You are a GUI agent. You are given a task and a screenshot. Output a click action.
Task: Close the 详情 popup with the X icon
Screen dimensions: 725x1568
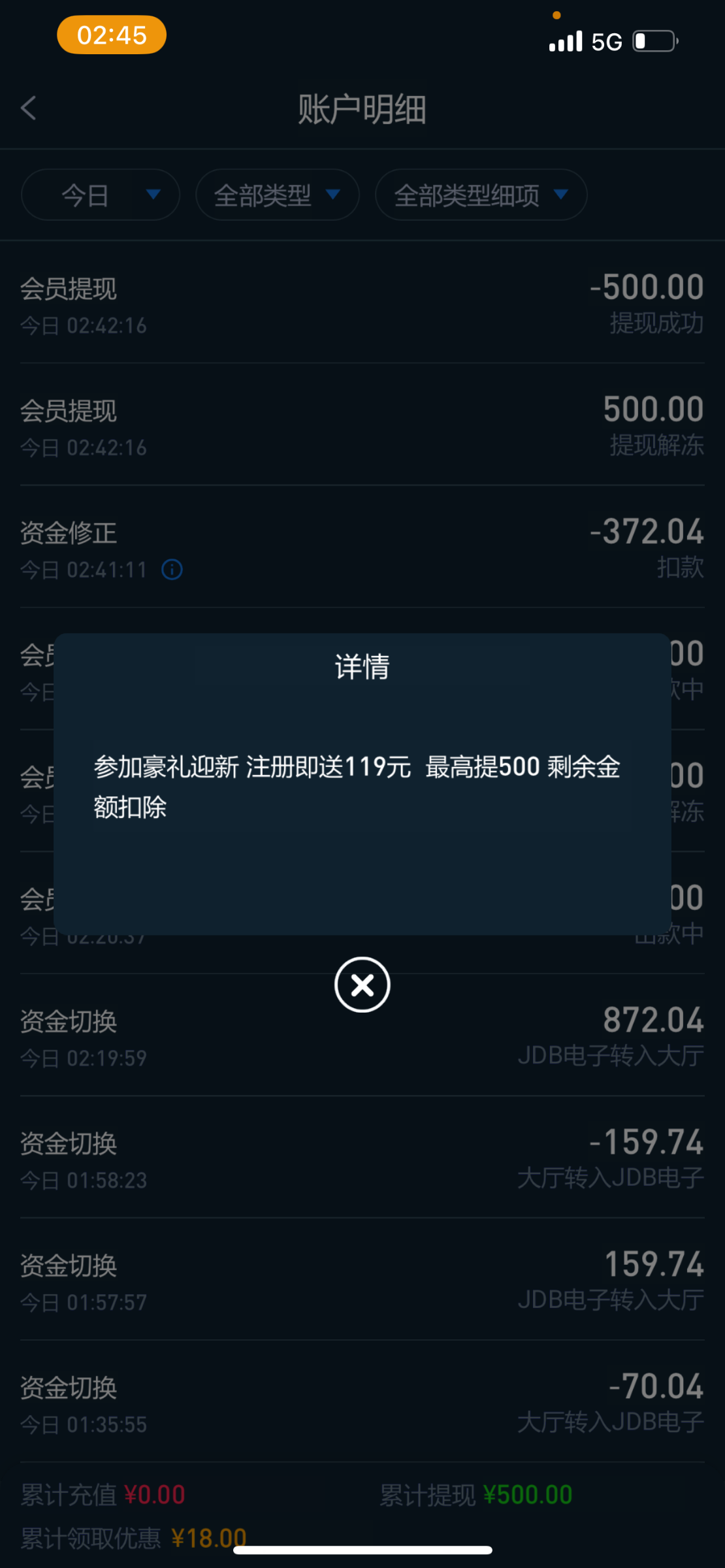362,985
